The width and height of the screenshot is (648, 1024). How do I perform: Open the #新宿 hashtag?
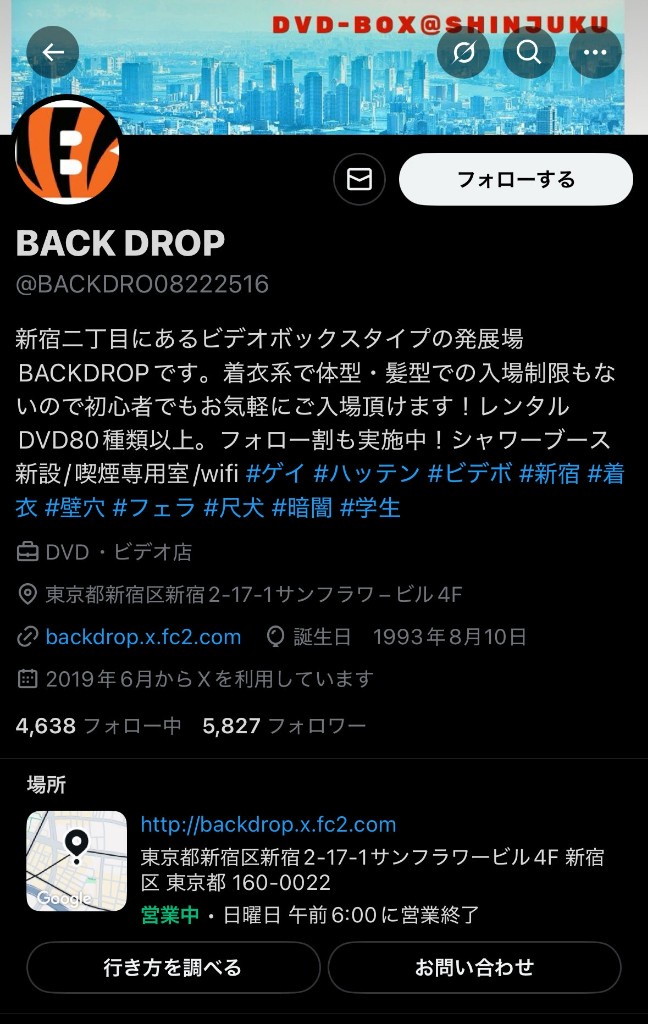pyautogui.click(x=549, y=474)
